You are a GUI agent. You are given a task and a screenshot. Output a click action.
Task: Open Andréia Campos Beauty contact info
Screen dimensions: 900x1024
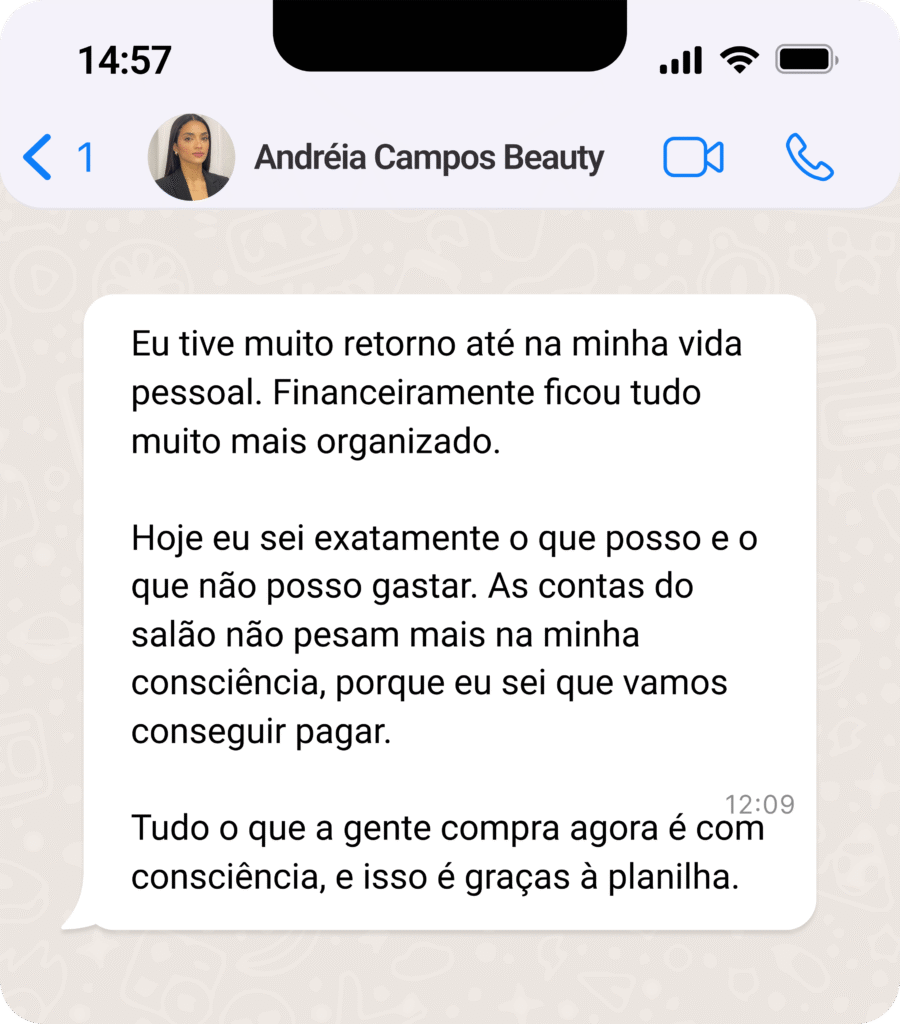coord(429,158)
